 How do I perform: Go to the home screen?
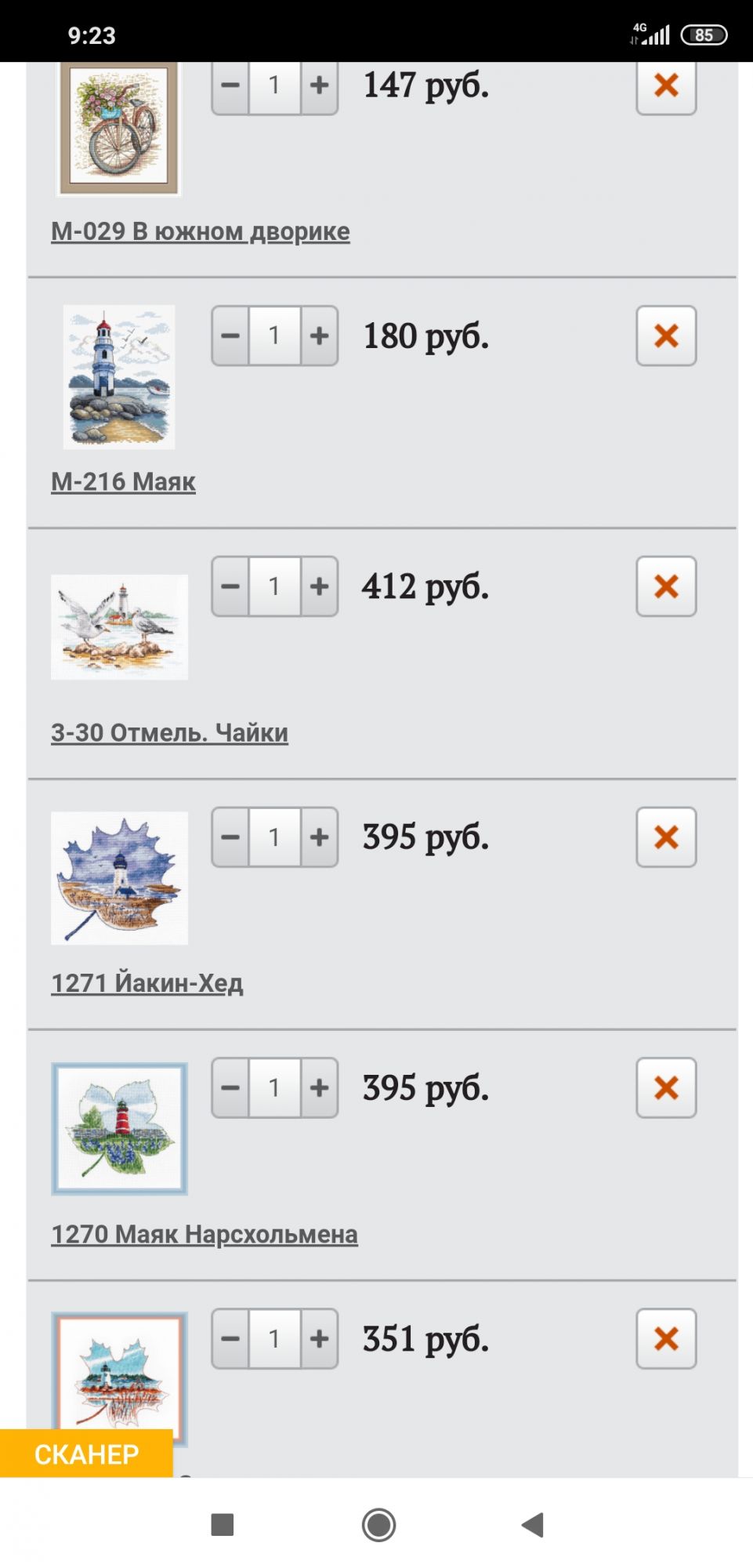click(x=378, y=1525)
